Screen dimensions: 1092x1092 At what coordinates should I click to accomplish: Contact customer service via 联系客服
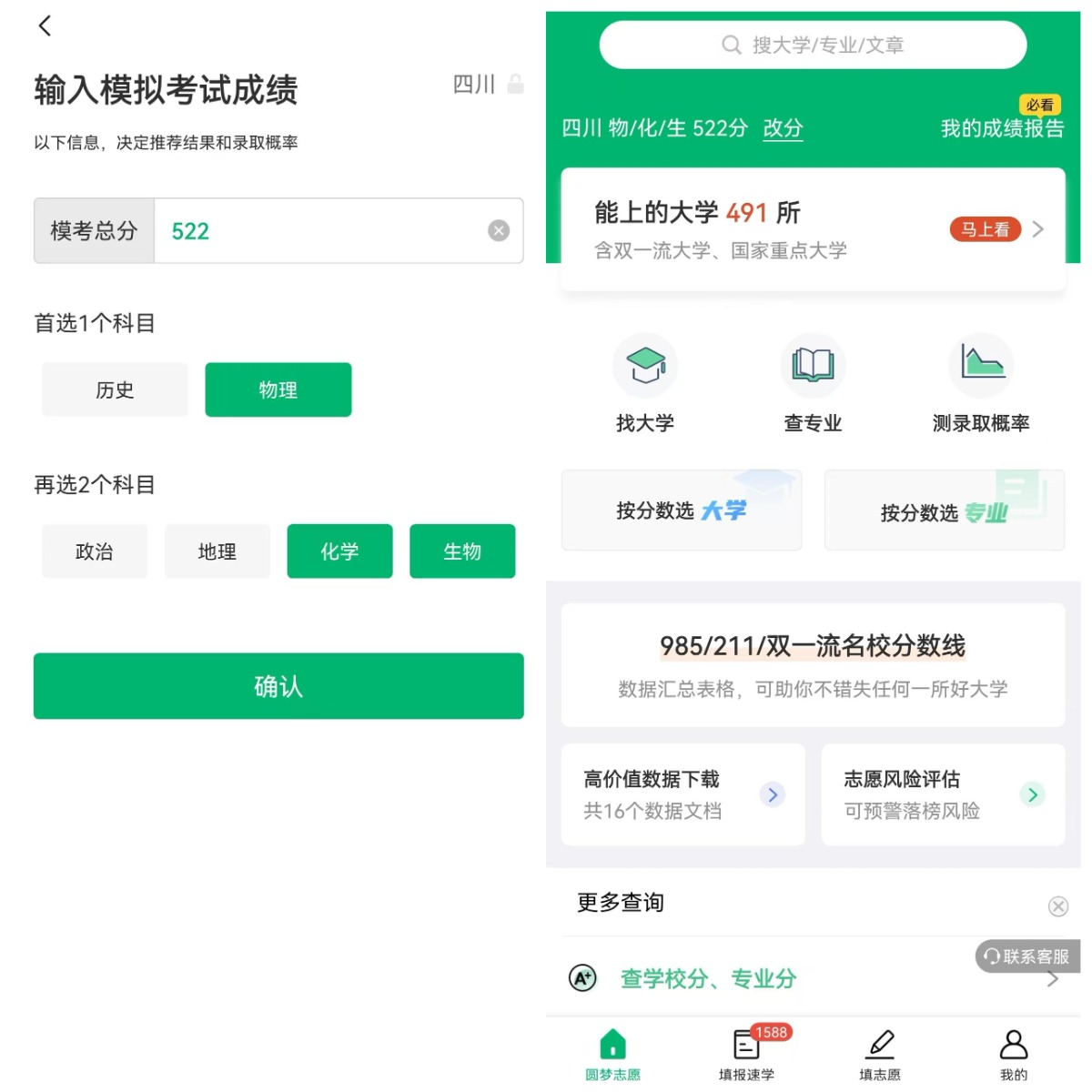tap(1027, 956)
